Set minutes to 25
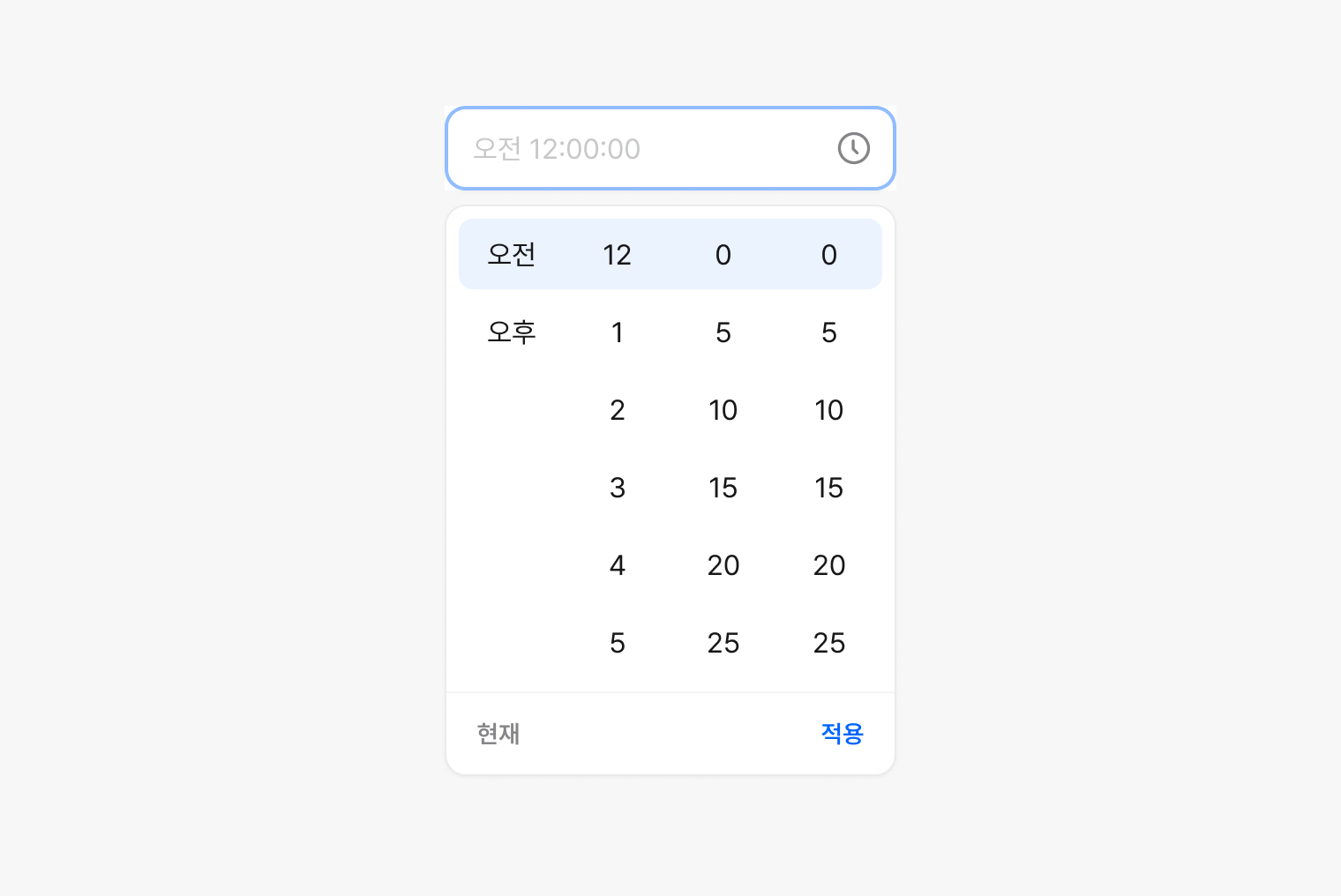This screenshot has width=1341, height=896. tap(723, 643)
